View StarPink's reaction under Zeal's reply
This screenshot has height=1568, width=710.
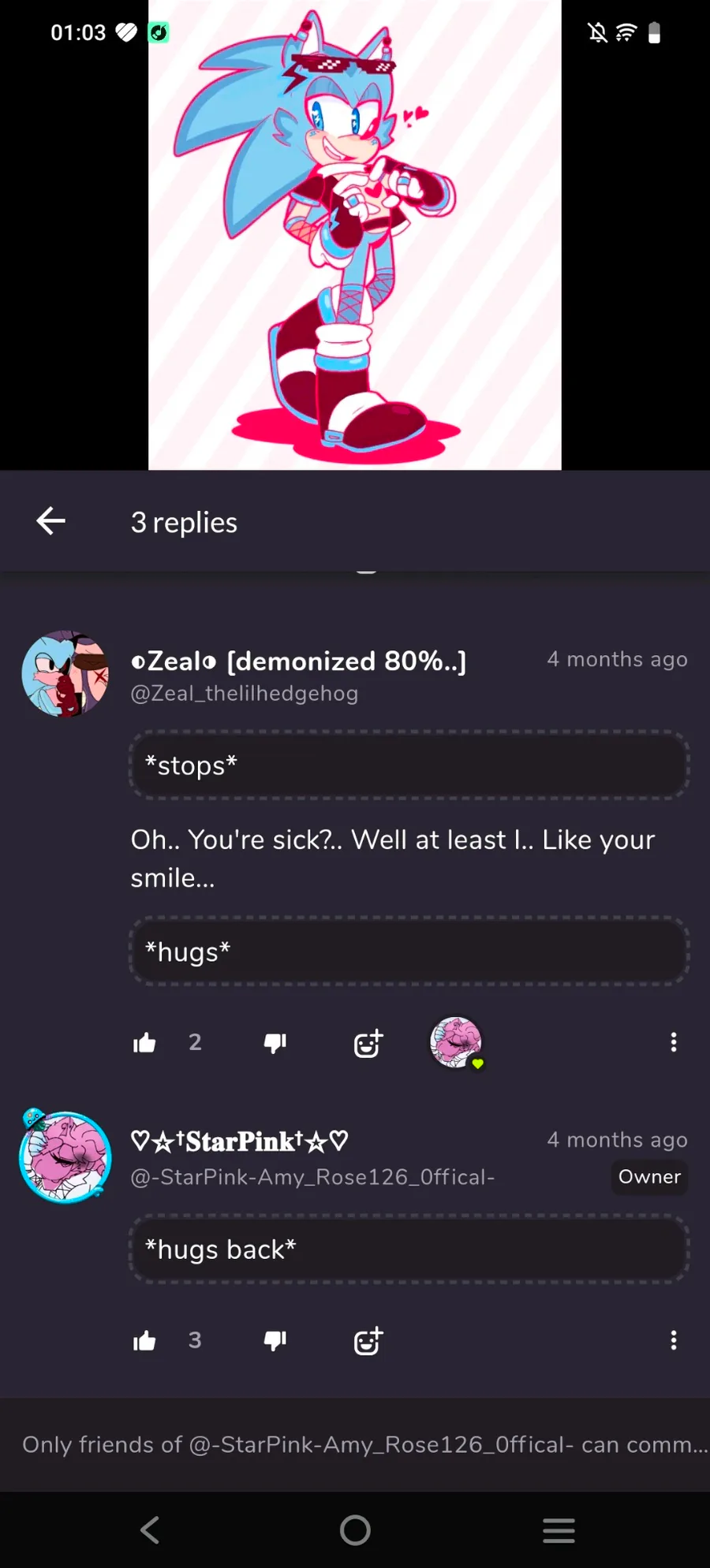pyautogui.click(x=456, y=1042)
